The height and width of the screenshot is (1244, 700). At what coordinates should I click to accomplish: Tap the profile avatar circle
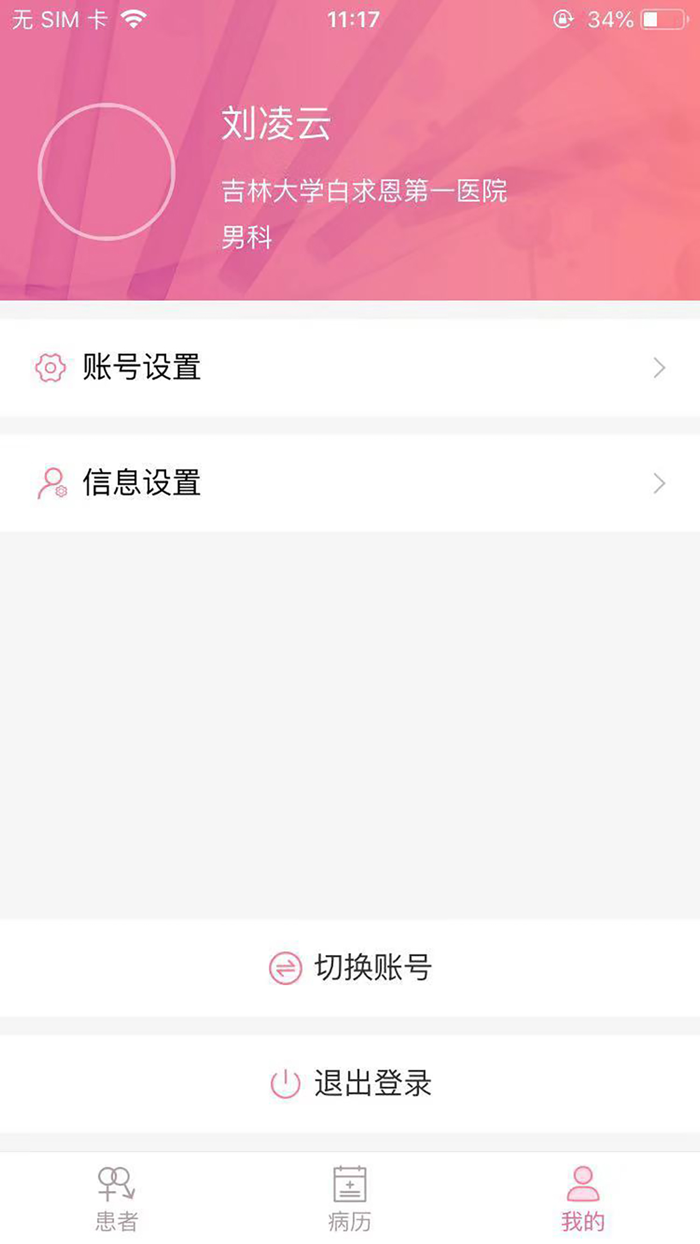pos(106,172)
